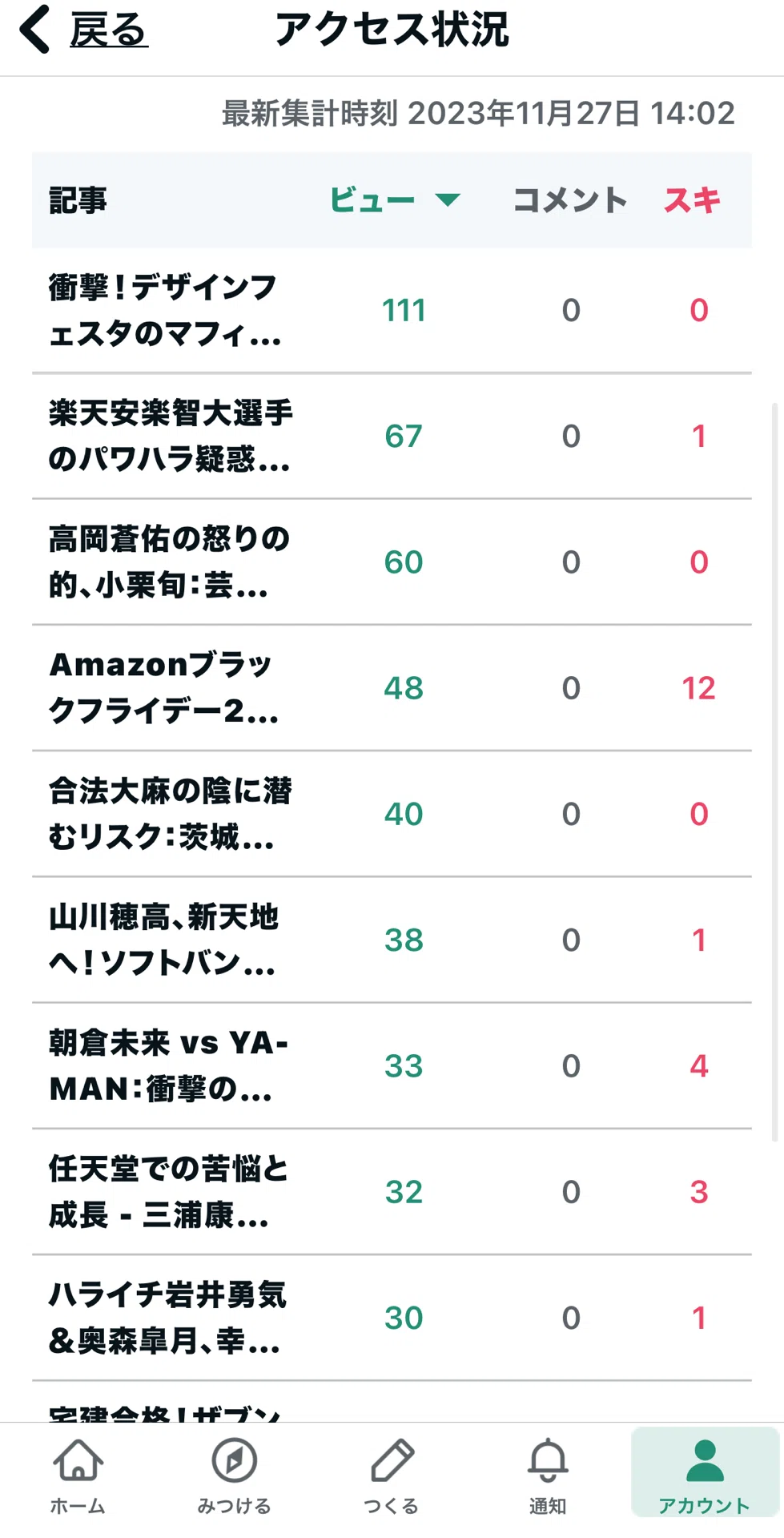Open the デザインフェスタ article with 111 views

pyautogui.click(x=392, y=311)
